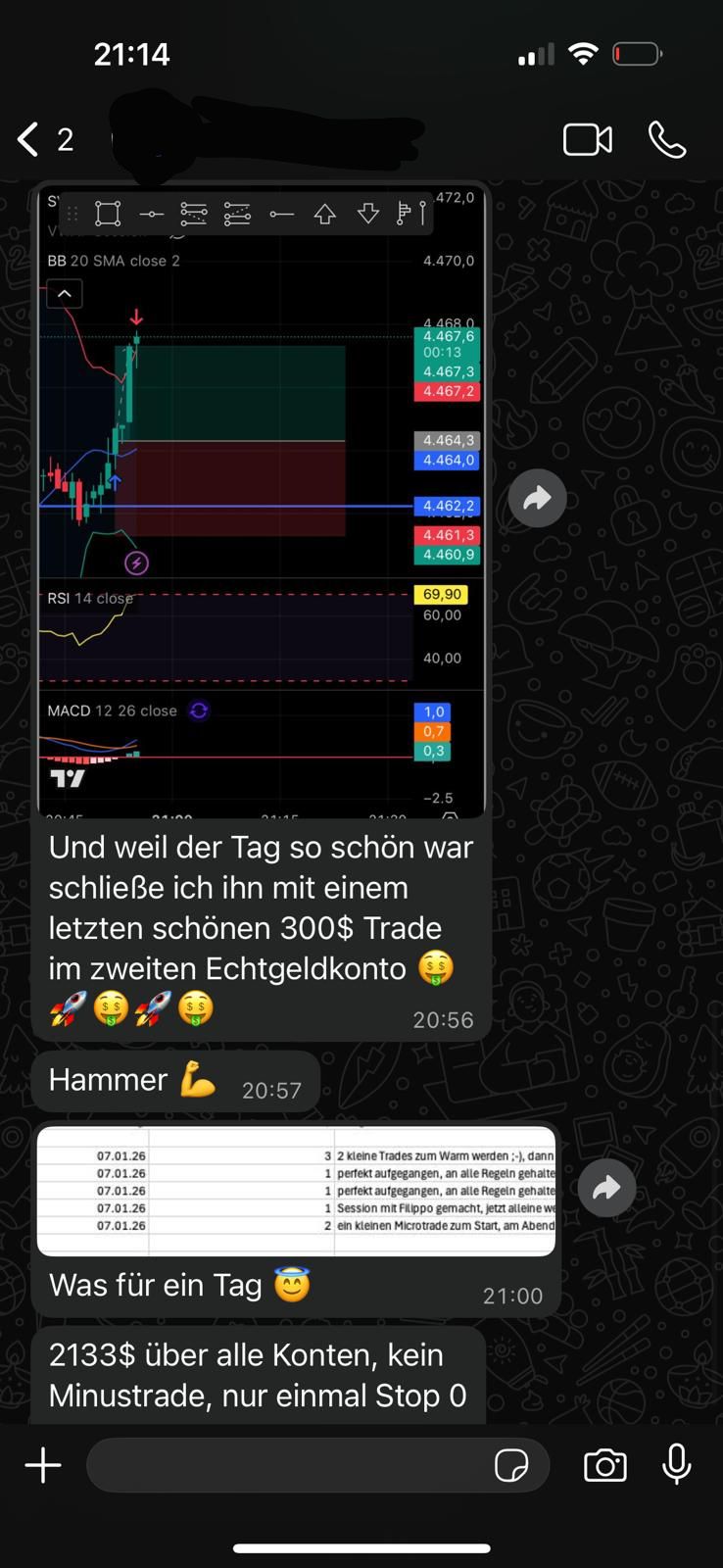Tap the refresh icon beside MACD indicator
This screenshot has height=1568, width=723.
(198, 710)
